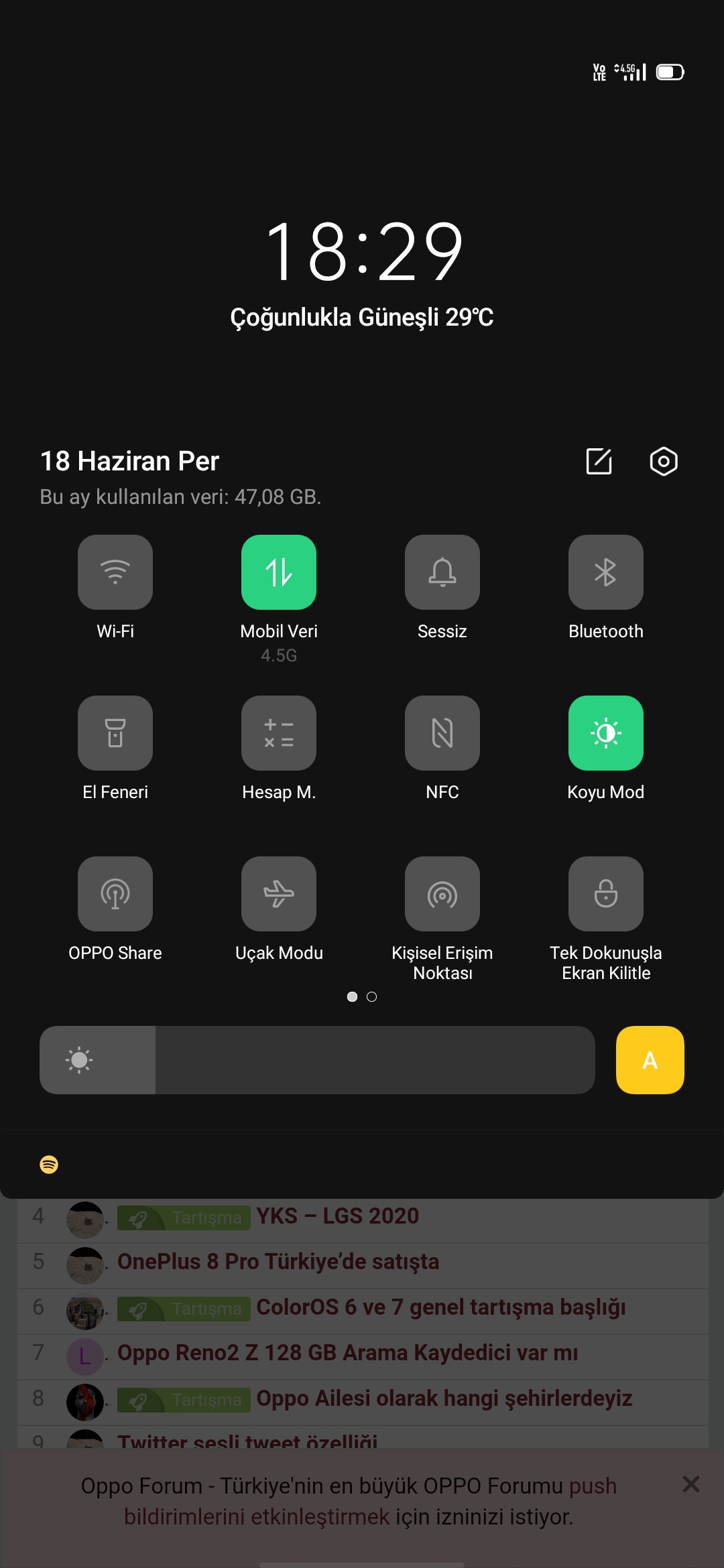Viewport: 724px width, 1568px height.
Task: Tap the brightness slider bar
Action: point(317,1060)
